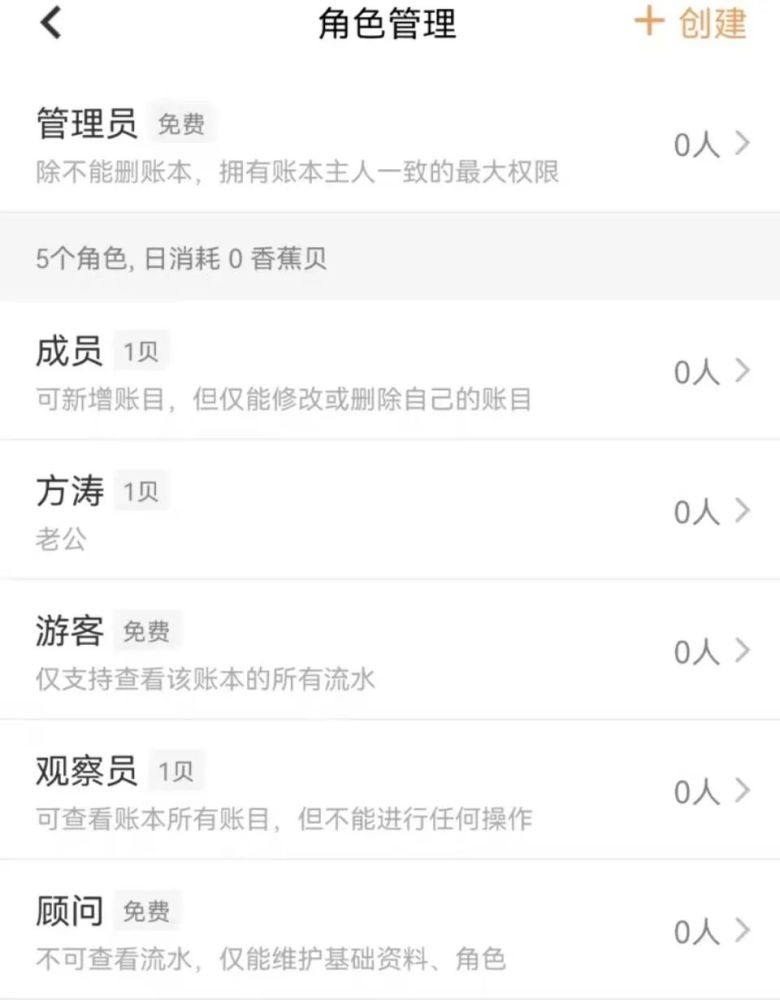This screenshot has width=780, height=1000.
Task: Open the 管理员 role
Action: pos(390,145)
